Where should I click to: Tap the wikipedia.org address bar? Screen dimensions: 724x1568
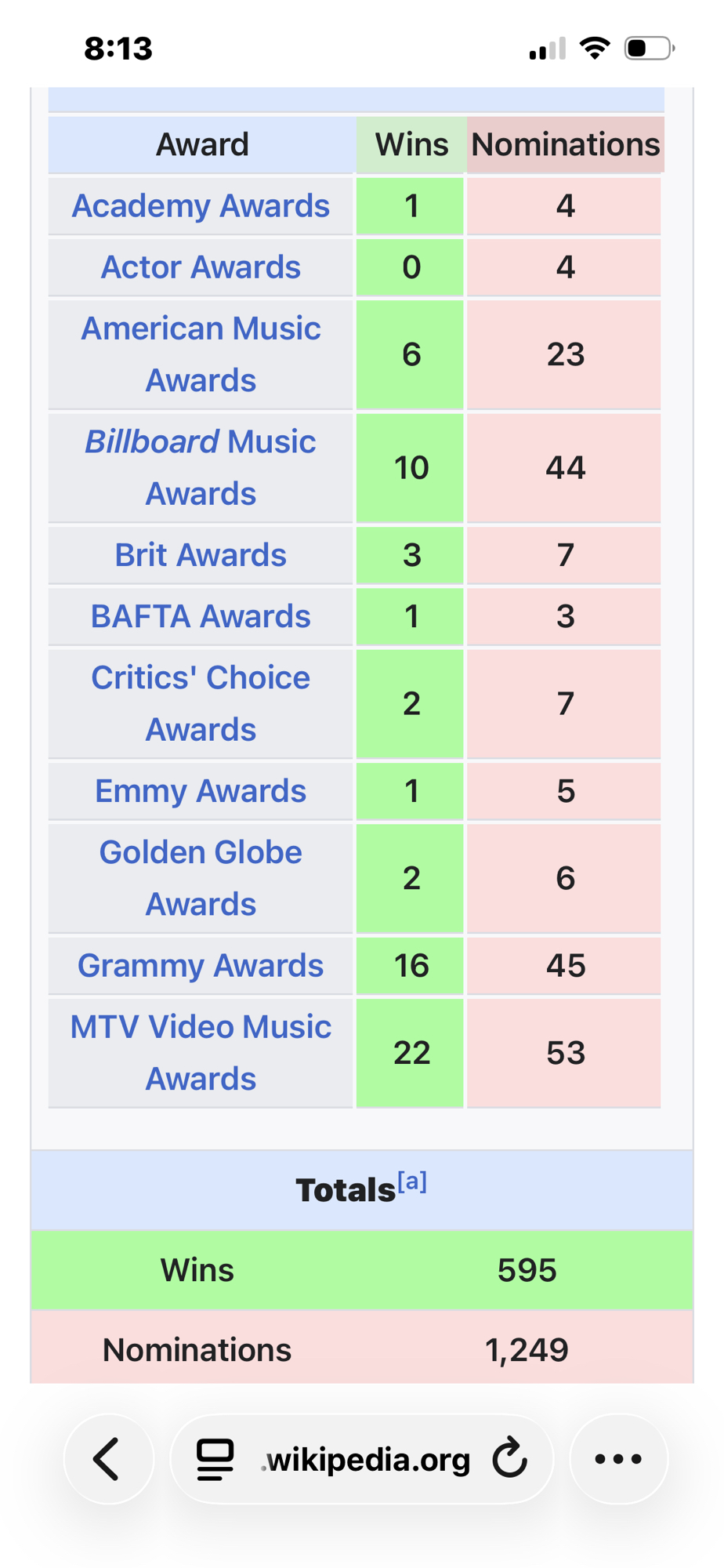tap(368, 1460)
